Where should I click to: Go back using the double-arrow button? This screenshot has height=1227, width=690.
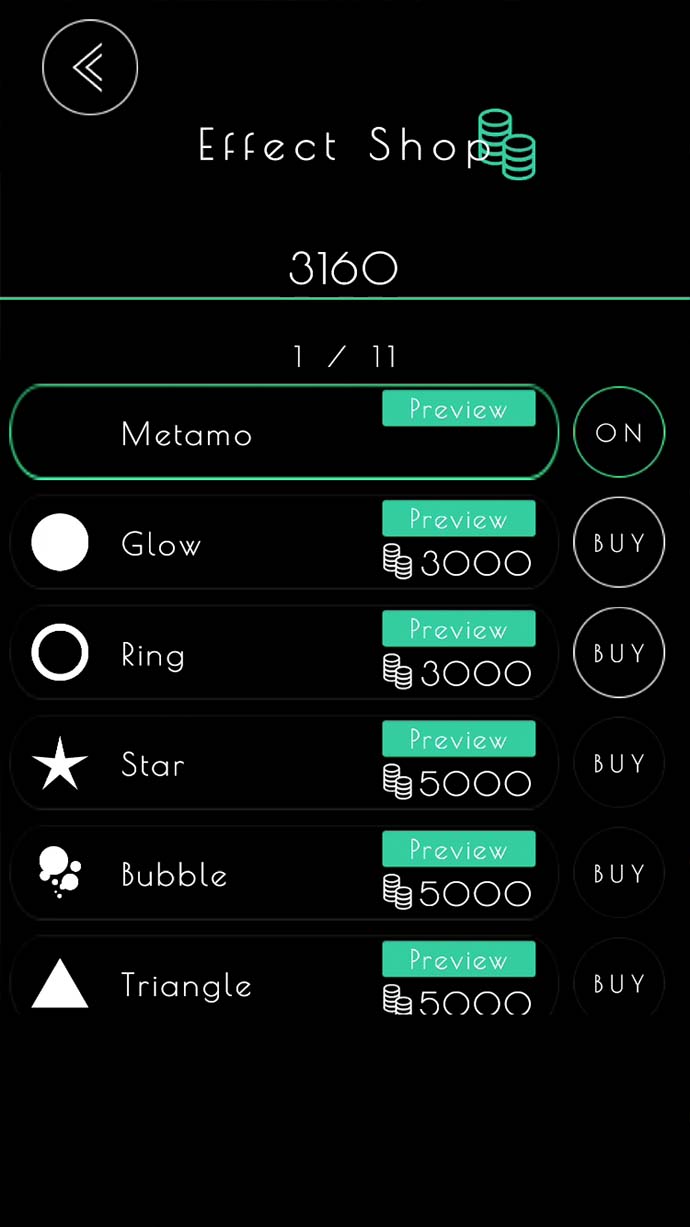click(90, 68)
